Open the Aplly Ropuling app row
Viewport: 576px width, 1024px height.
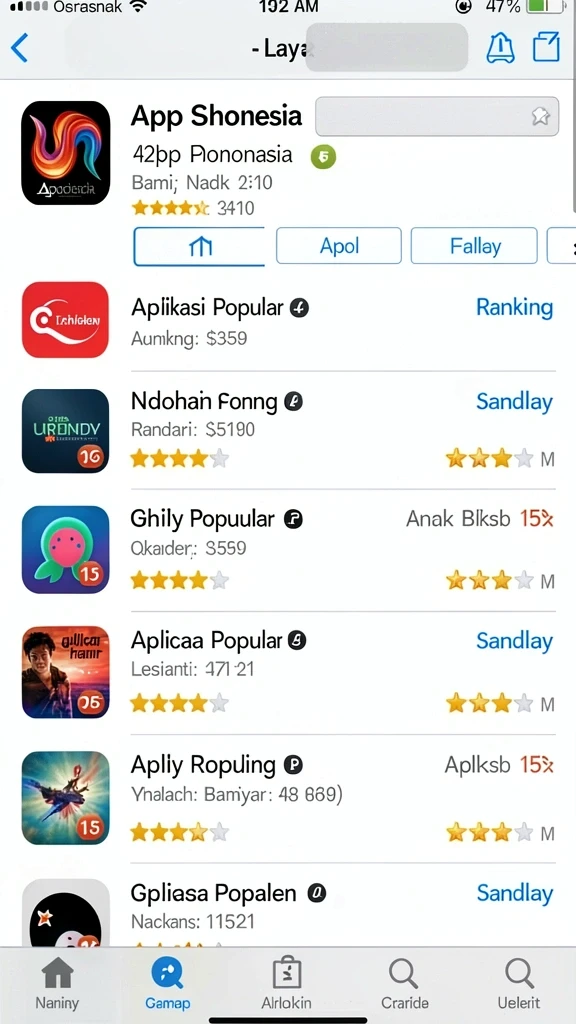[x=288, y=797]
